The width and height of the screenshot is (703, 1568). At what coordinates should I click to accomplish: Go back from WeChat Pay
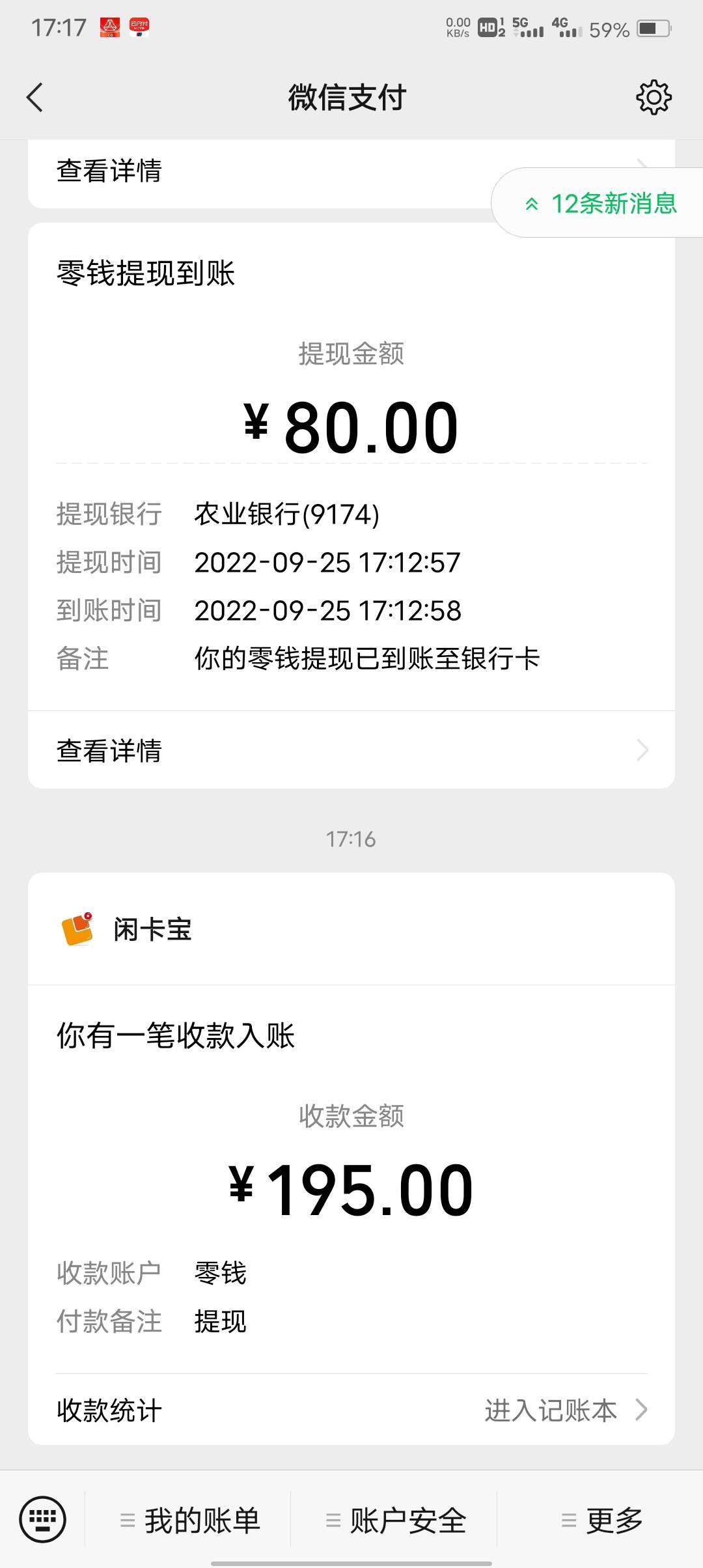pos(35,98)
